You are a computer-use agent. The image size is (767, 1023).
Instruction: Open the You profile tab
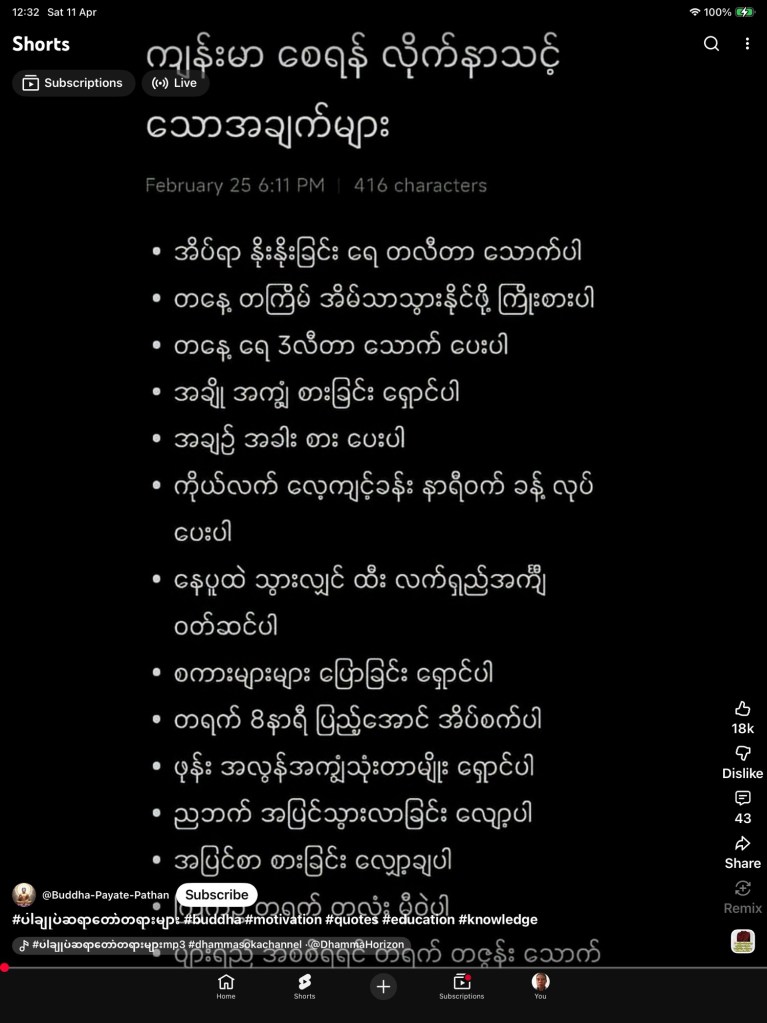click(540, 986)
